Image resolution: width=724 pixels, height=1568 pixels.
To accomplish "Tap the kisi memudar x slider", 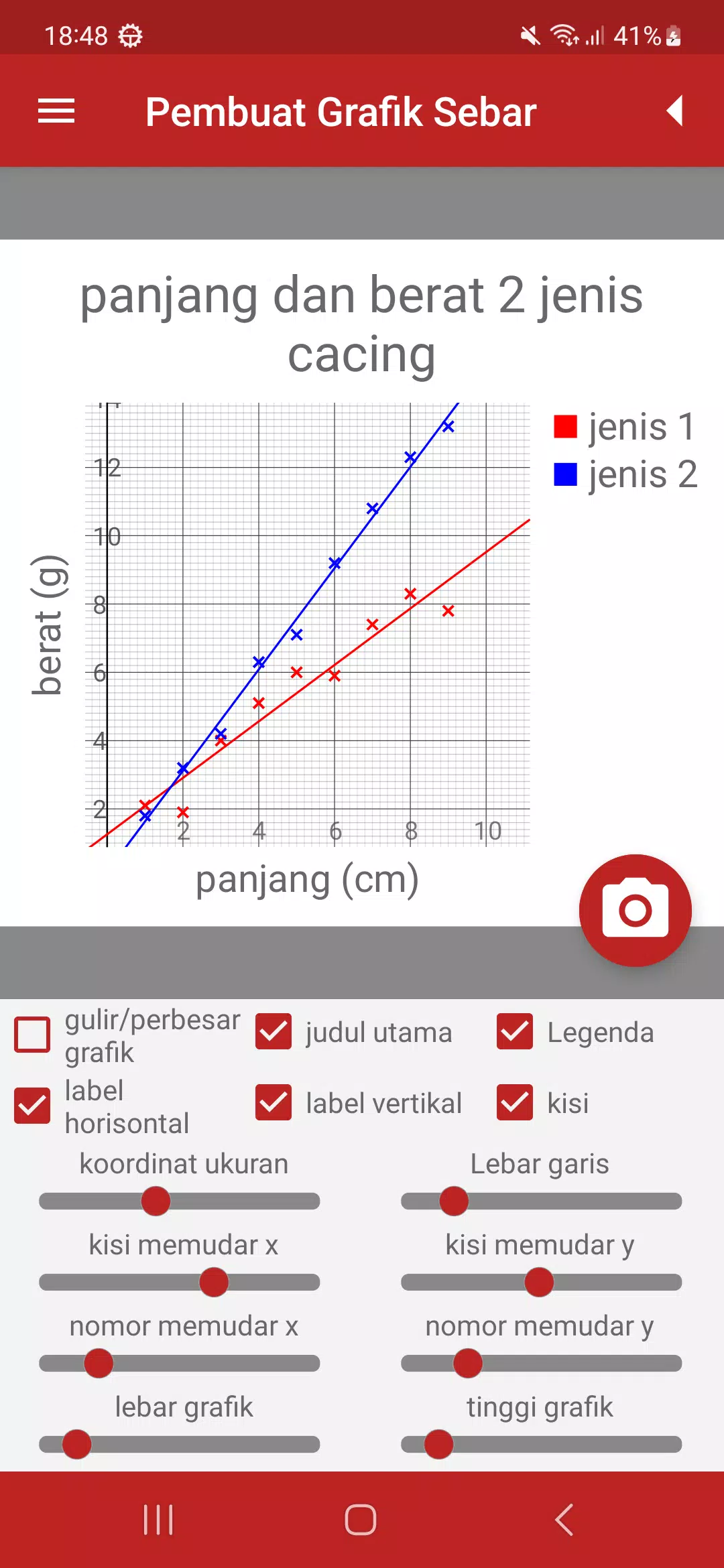I will coord(180,1282).
